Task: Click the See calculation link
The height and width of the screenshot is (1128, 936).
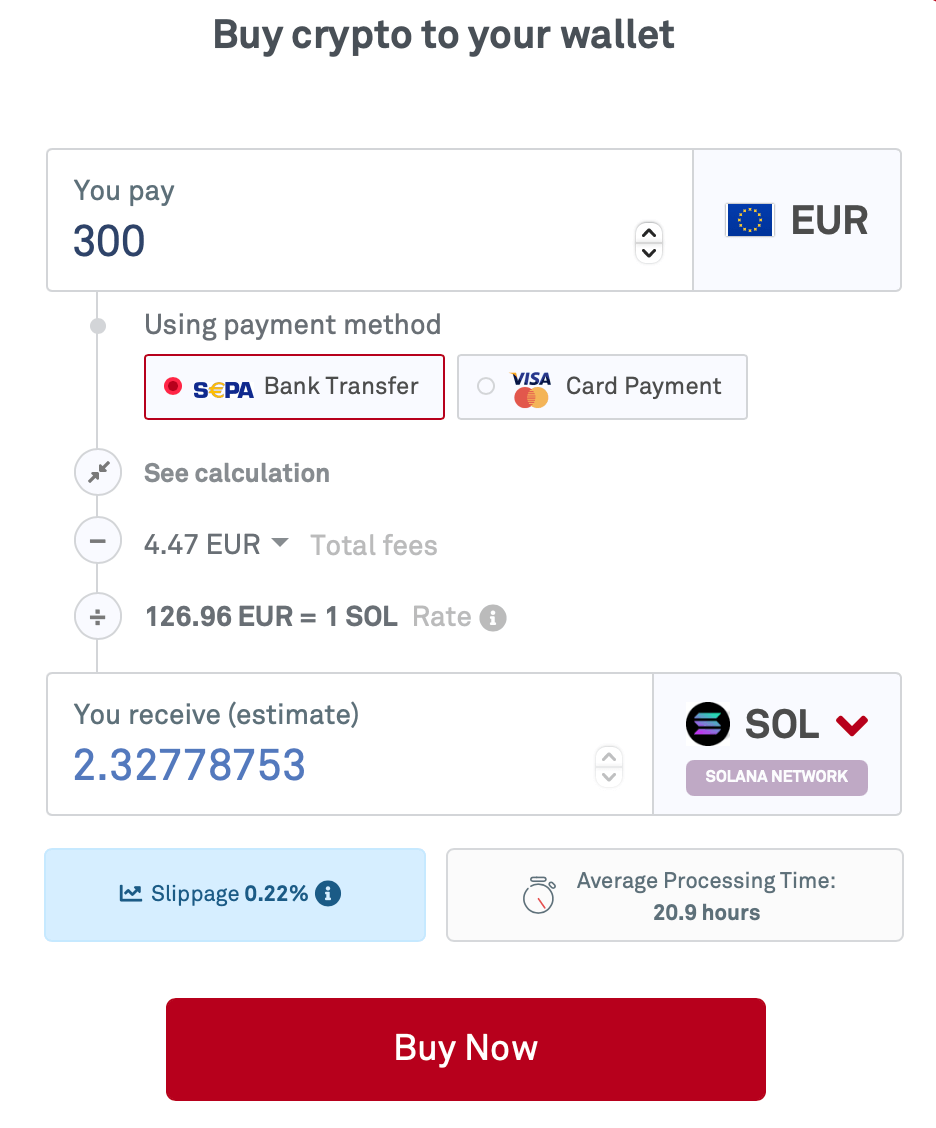Action: point(236,472)
